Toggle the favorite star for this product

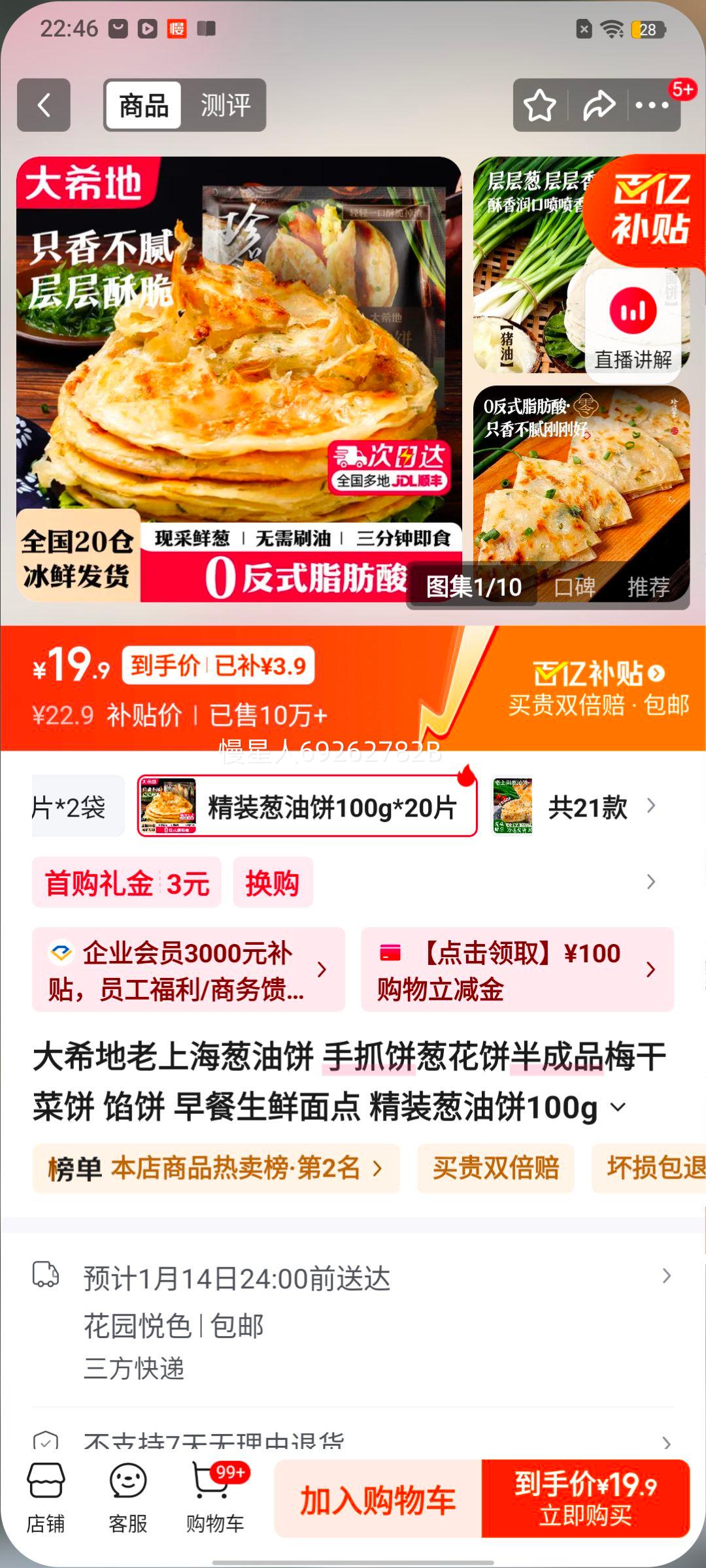tap(537, 106)
